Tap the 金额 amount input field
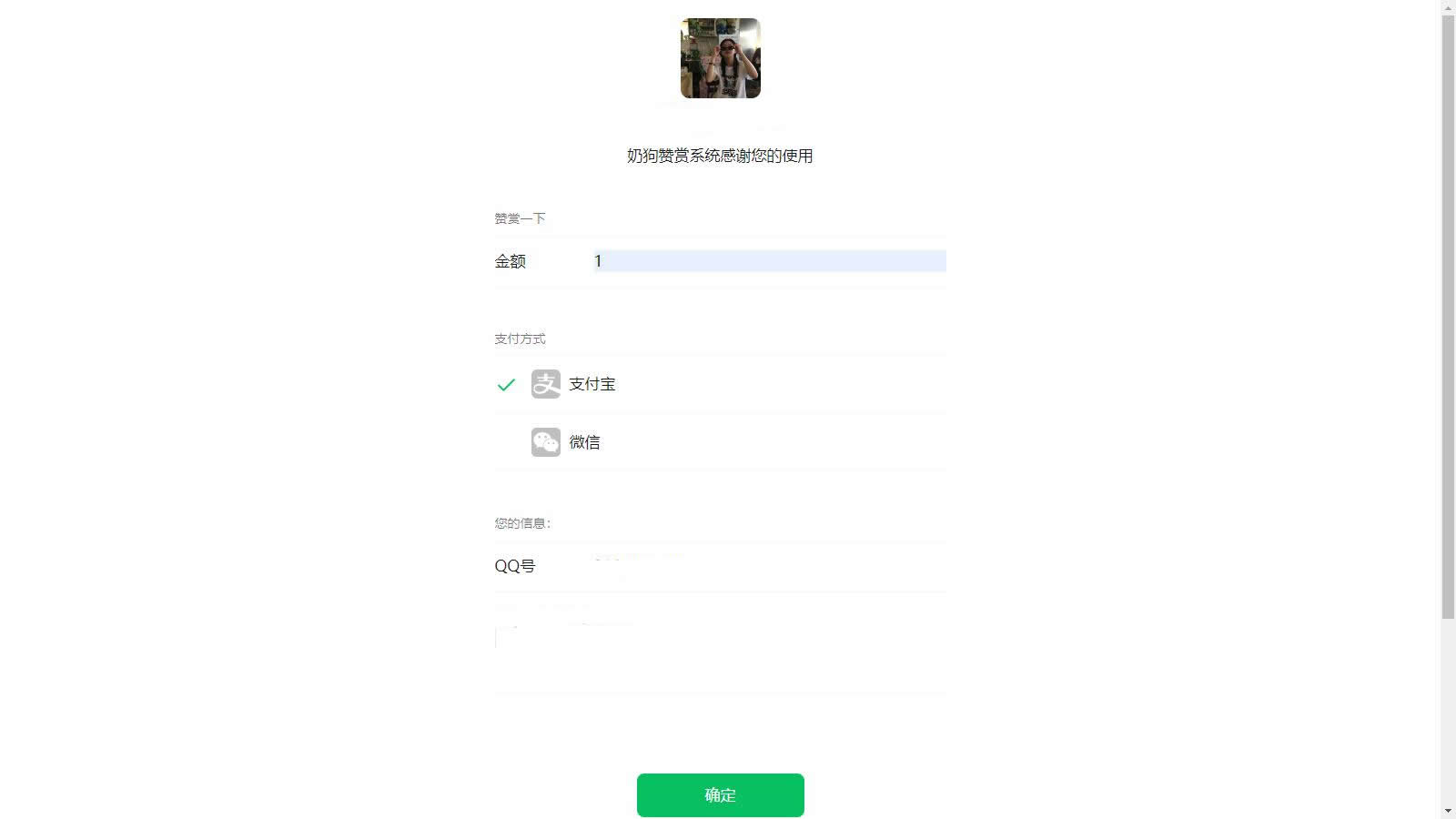Image resolution: width=1456 pixels, height=819 pixels. (x=769, y=261)
